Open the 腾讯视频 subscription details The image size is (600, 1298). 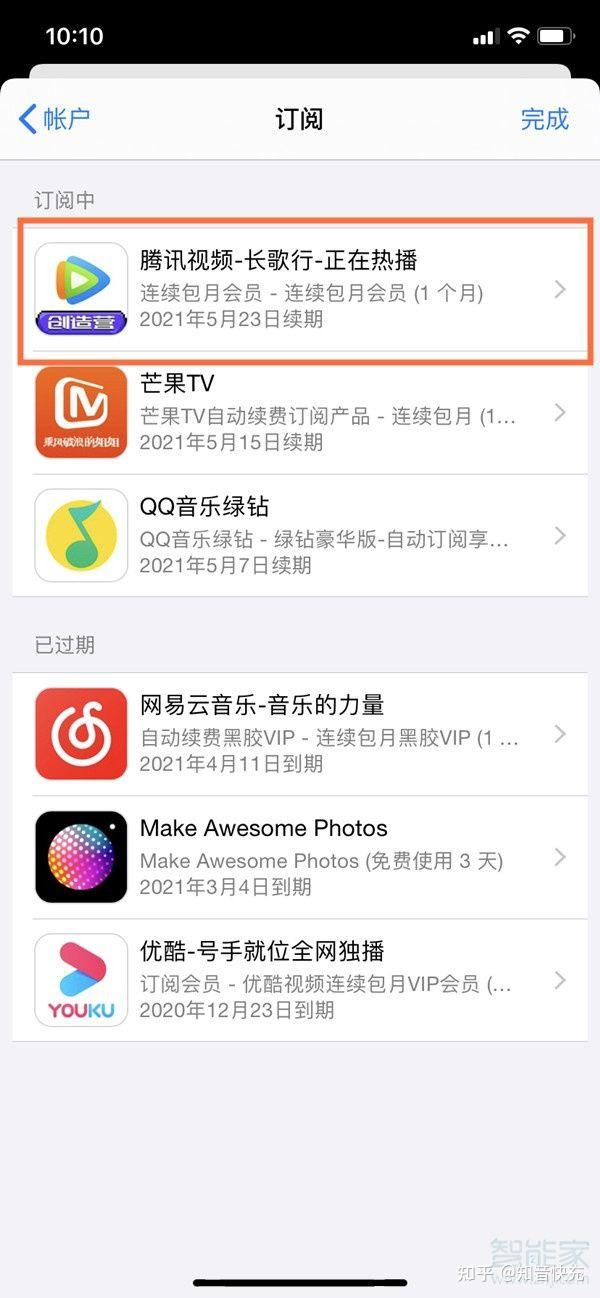[300, 290]
